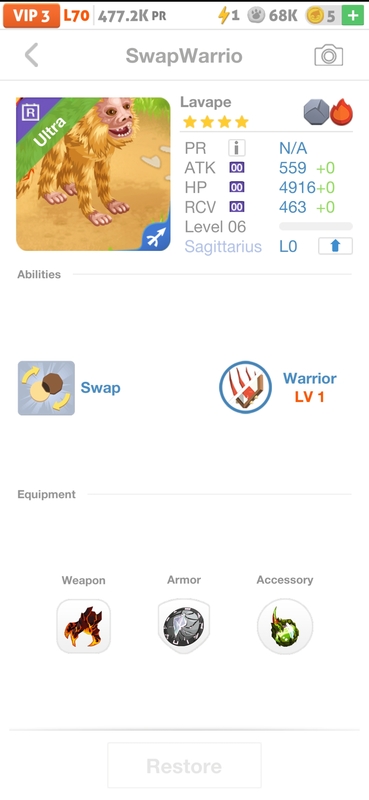This screenshot has height=800, width=369.
Task: Go back using the arrow
Action: pos(32,55)
